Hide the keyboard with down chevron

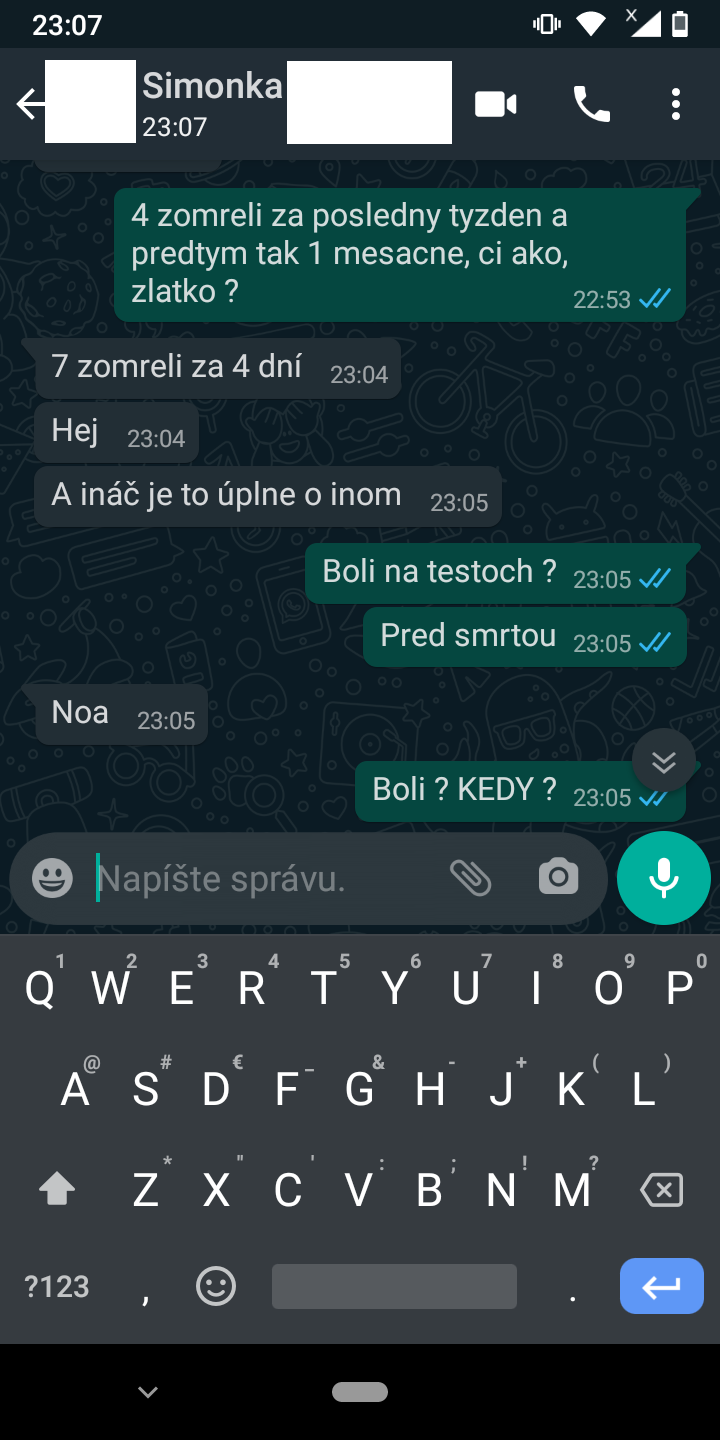pos(148,1392)
